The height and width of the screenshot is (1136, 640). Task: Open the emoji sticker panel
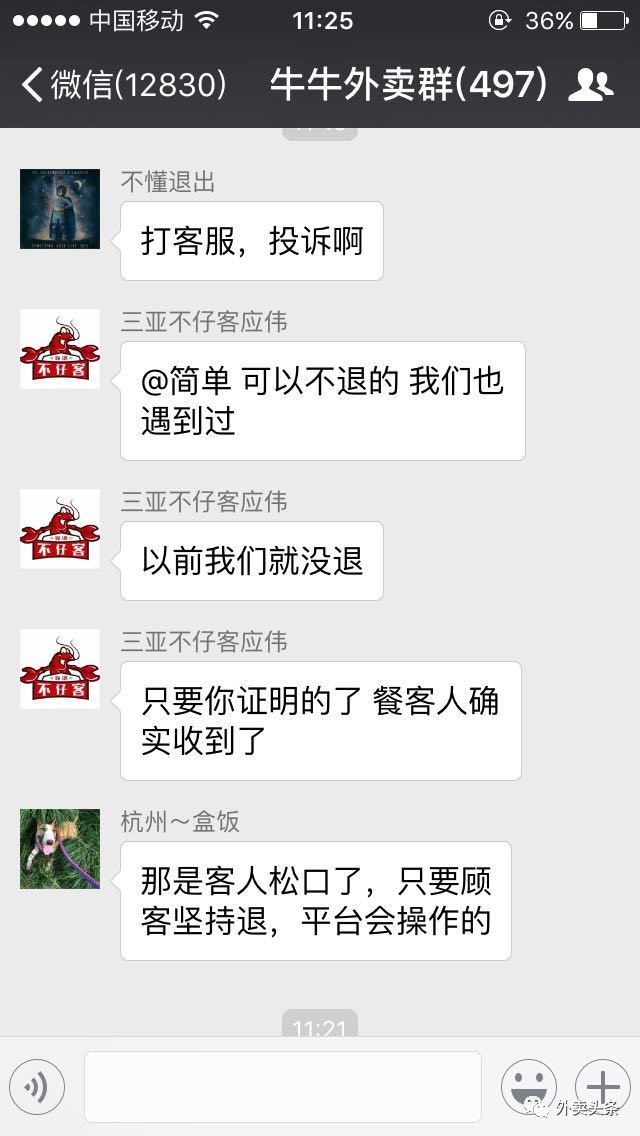(x=528, y=1086)
